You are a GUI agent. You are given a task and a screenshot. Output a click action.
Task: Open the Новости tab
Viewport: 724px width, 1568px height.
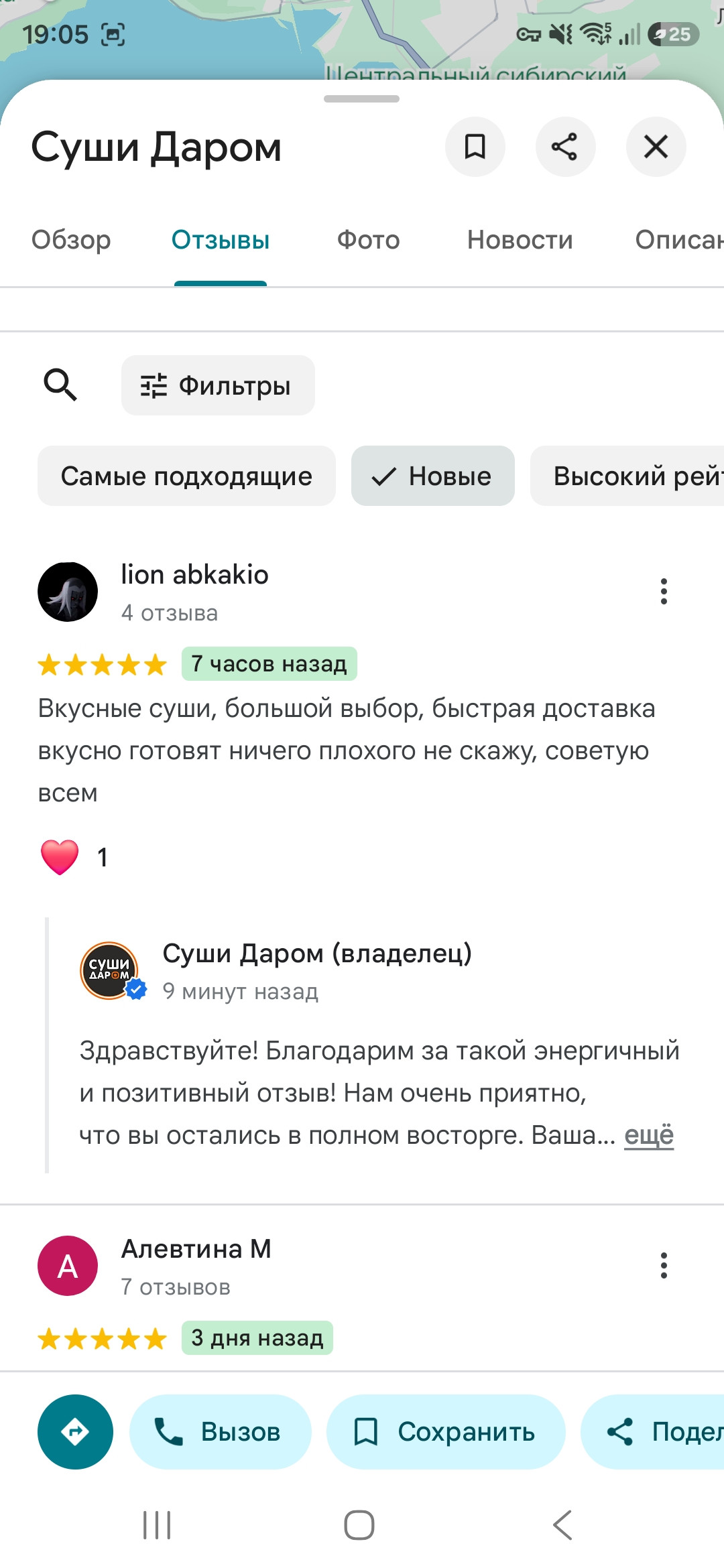click(x=520, y=240)
